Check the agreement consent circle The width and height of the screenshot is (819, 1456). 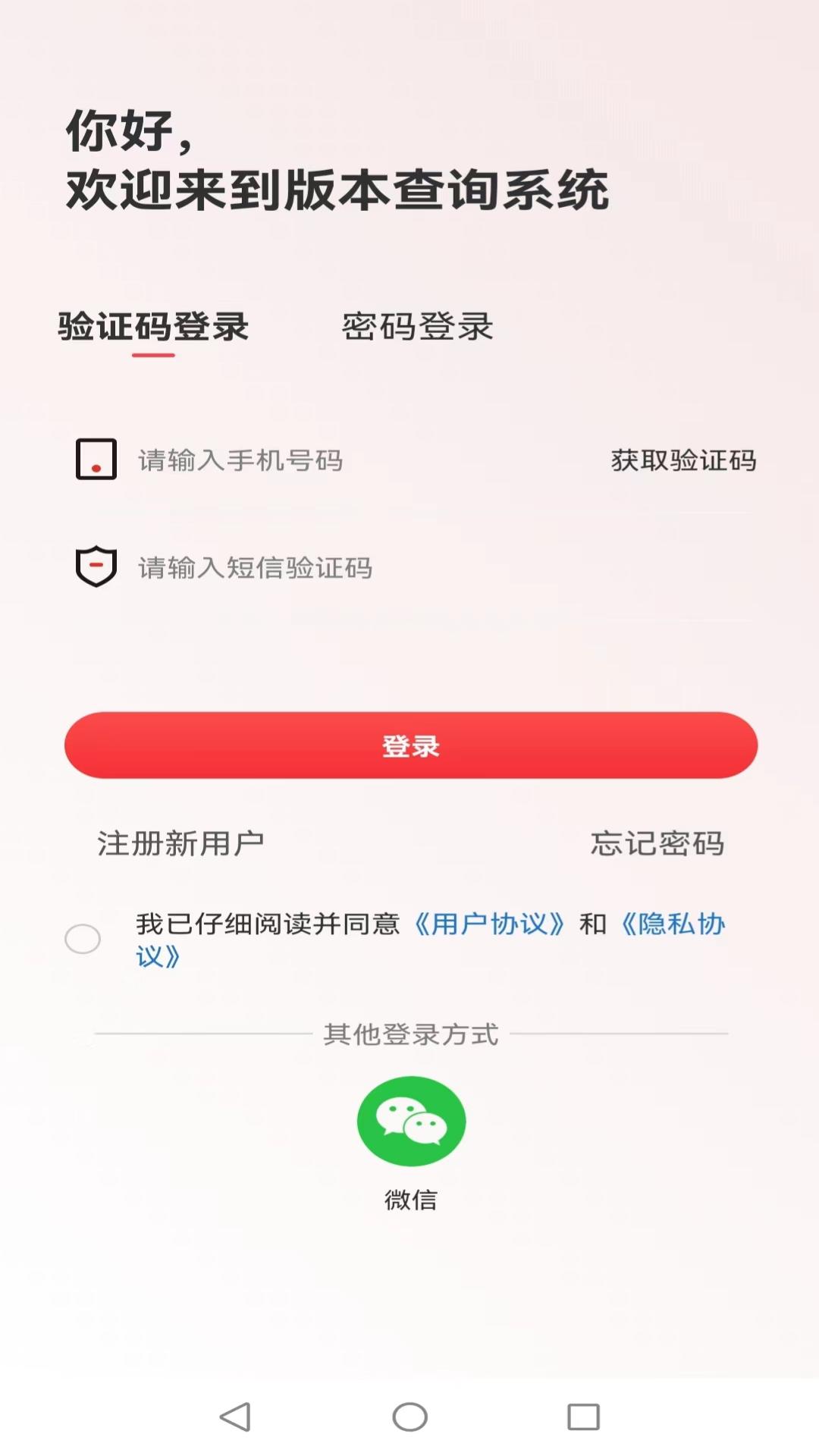click(83, 939)
